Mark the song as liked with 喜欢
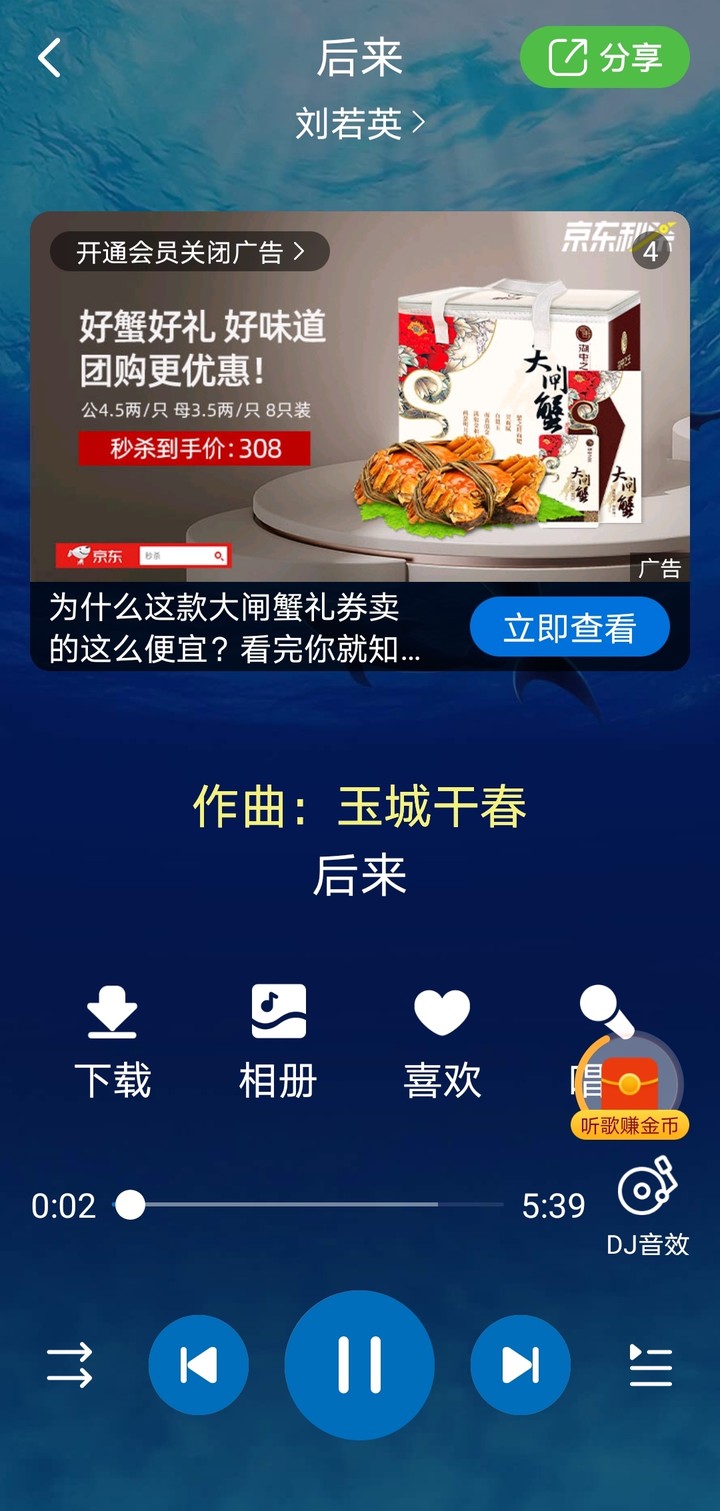The width and height of the screenshot is (720, 1511). [442, 1040]
